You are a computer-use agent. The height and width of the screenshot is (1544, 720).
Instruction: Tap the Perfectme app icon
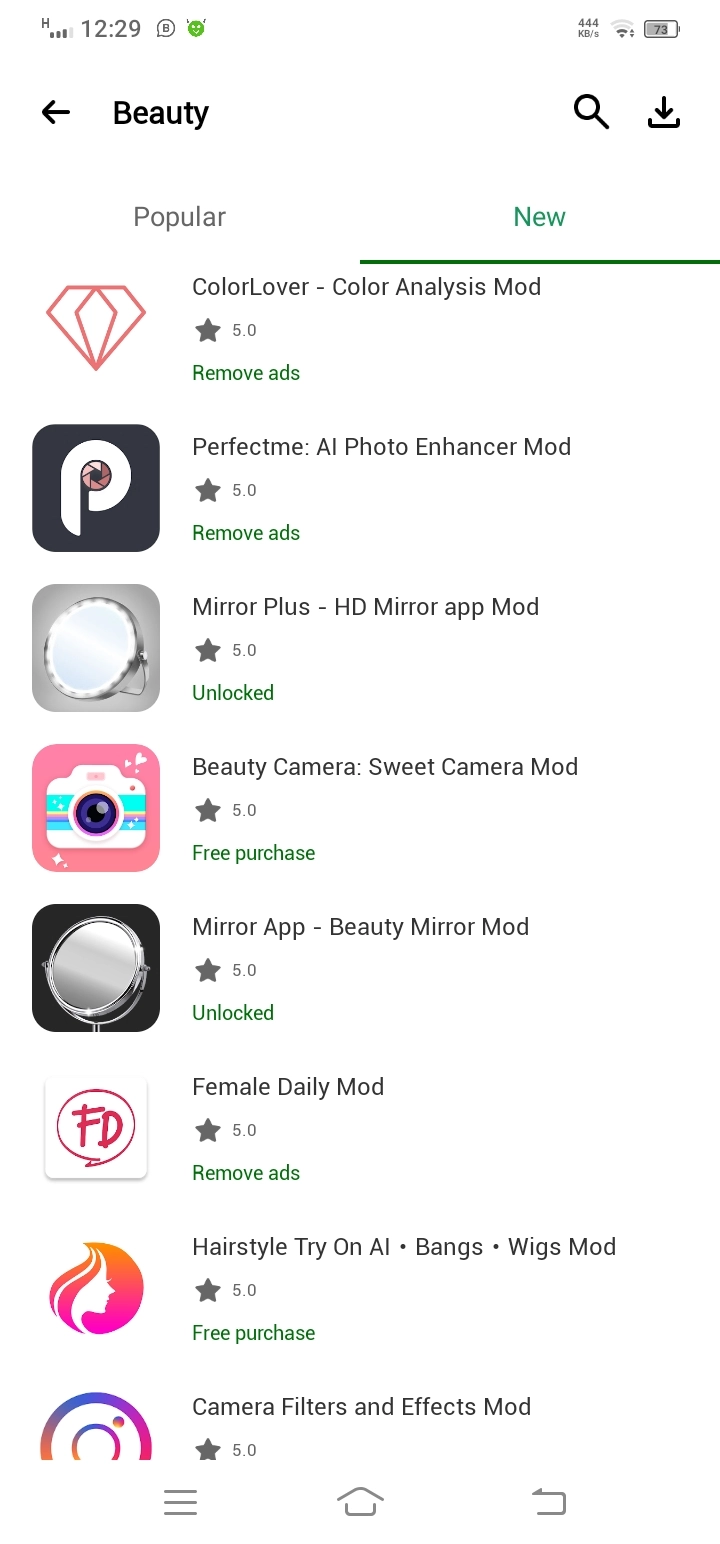pos(96,487)
